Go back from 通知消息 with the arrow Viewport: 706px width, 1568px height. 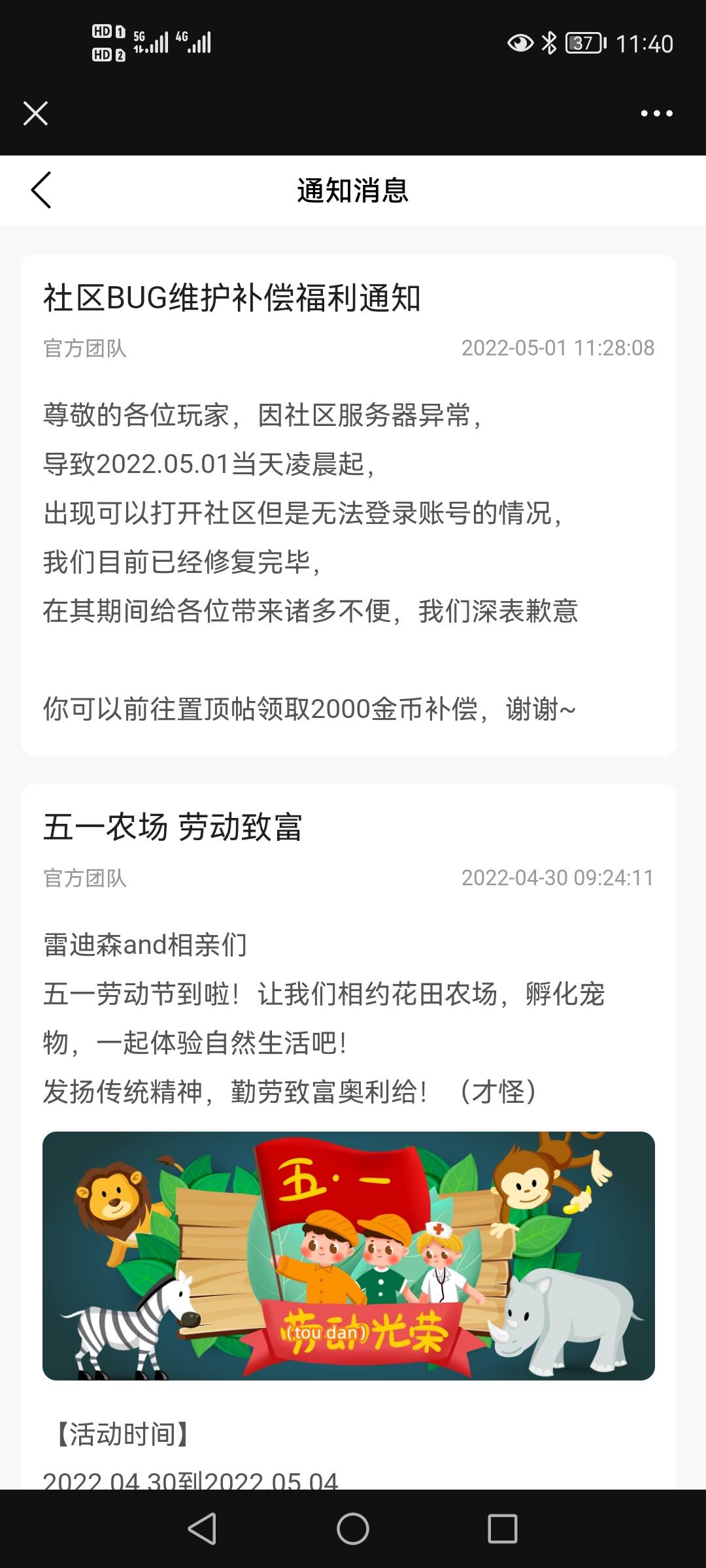coord(41,190)
